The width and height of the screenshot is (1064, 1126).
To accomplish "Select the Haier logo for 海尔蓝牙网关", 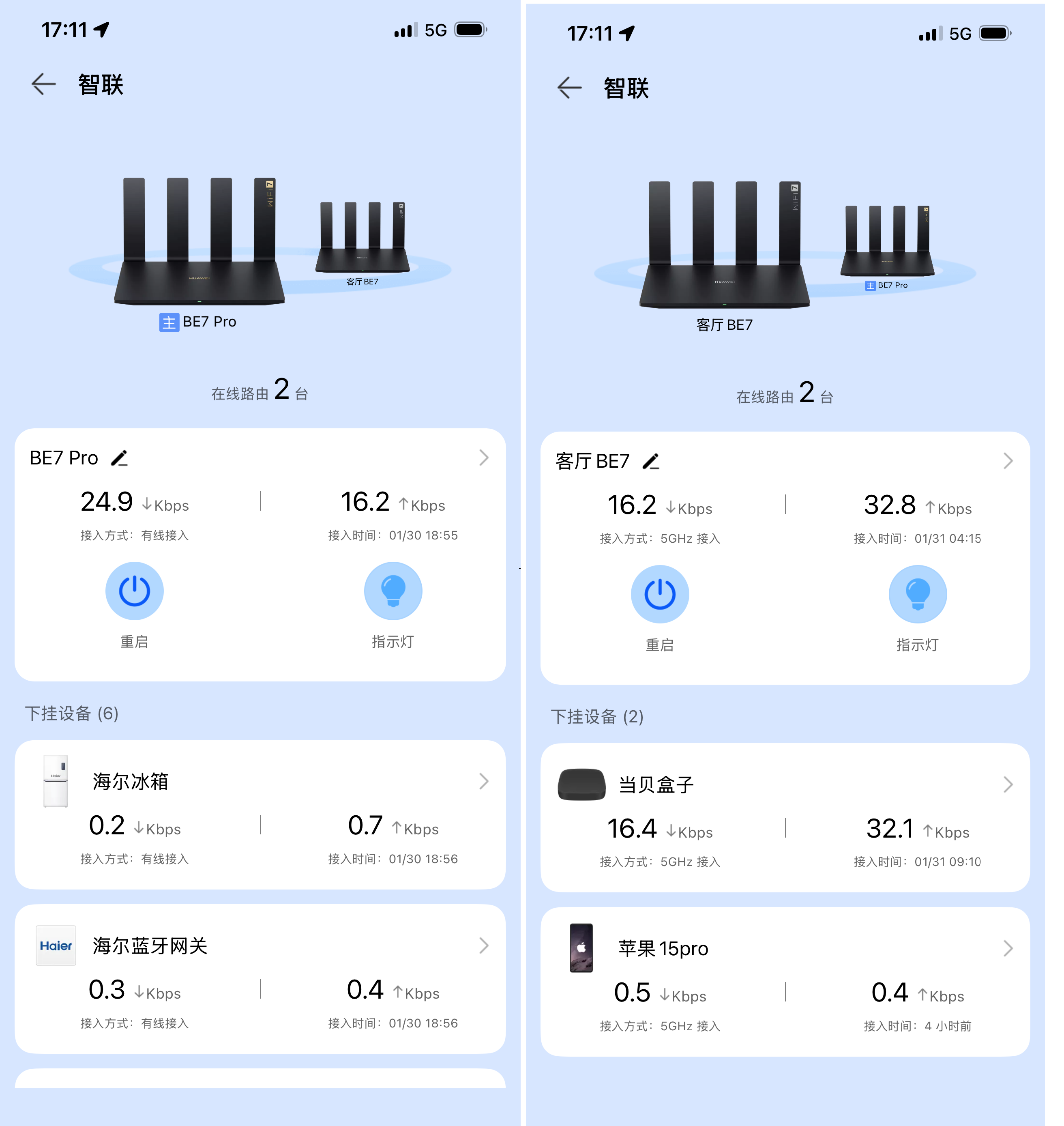I will [x=55, y=946].
